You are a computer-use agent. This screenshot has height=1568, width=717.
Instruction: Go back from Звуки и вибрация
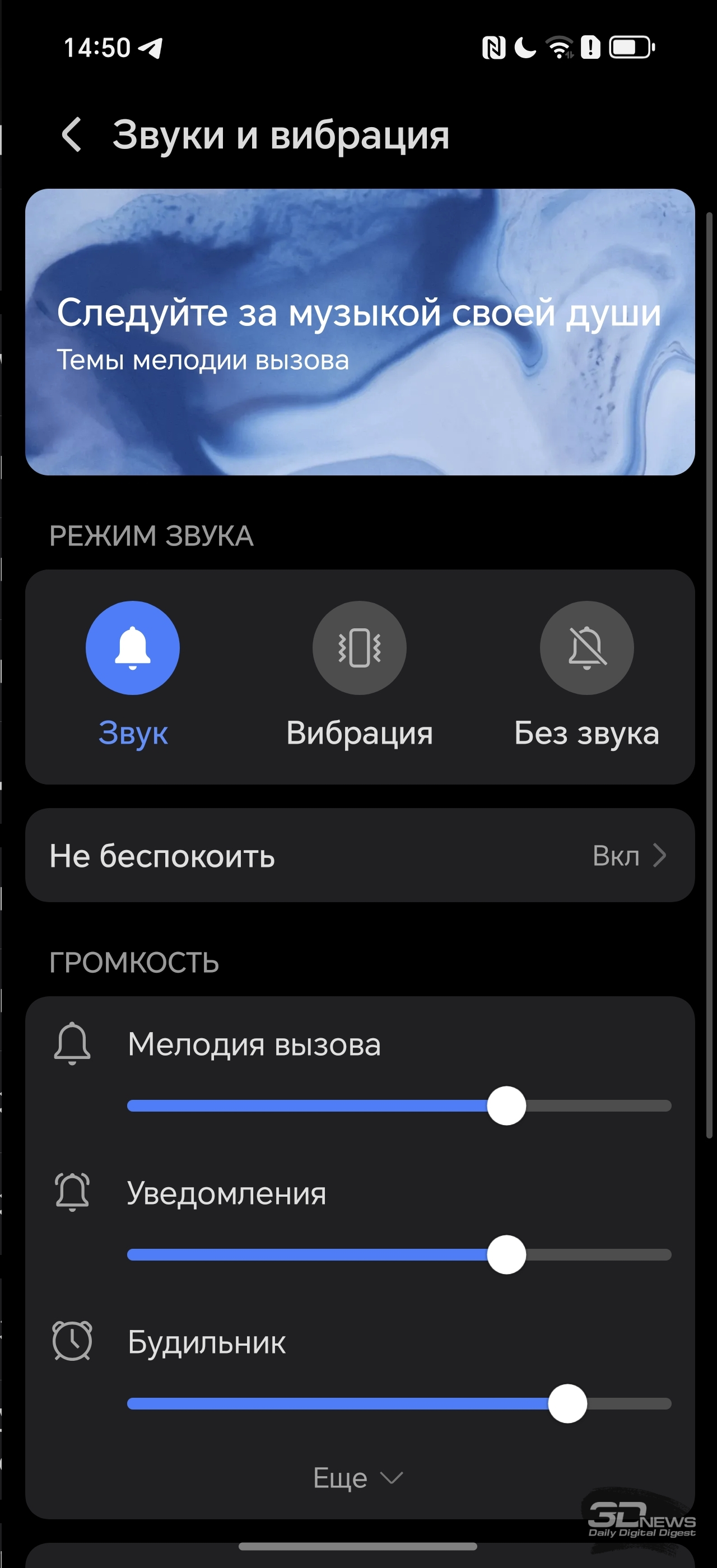click(x=72, y=134)
